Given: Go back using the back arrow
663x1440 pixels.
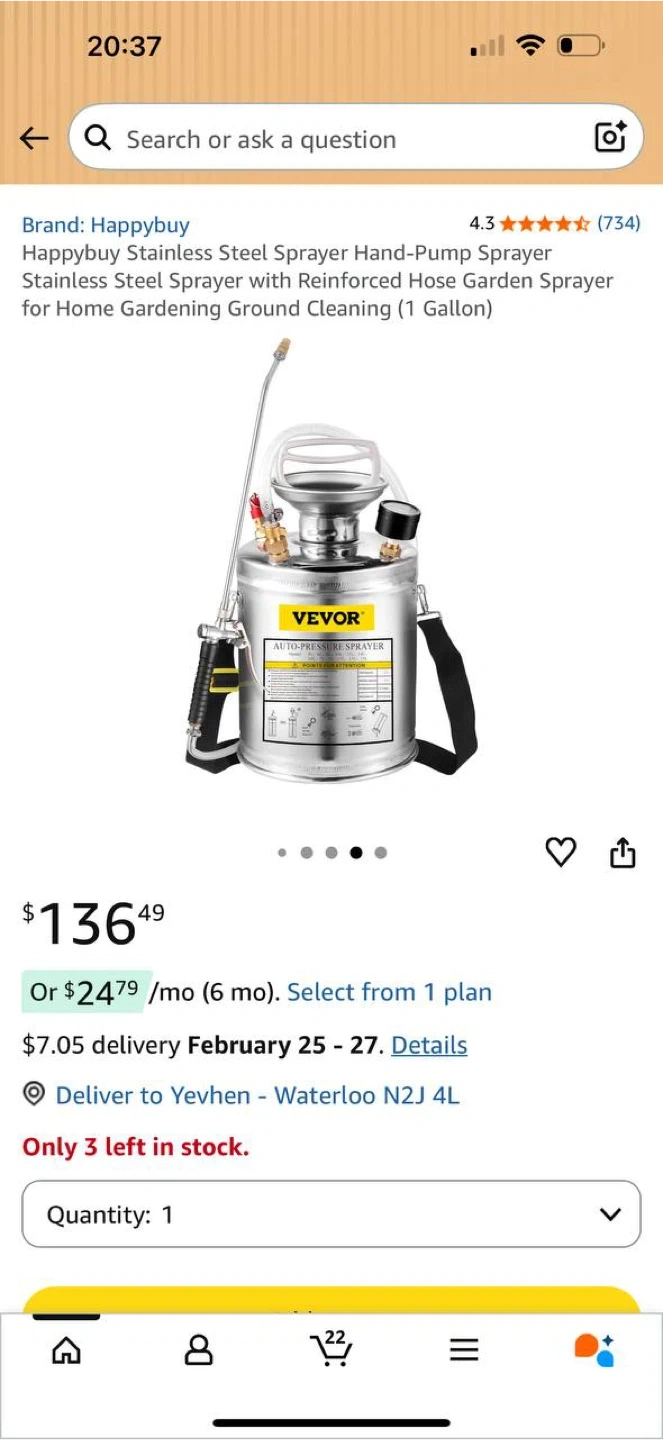Looking at the screenshot, I should (34, 139).
